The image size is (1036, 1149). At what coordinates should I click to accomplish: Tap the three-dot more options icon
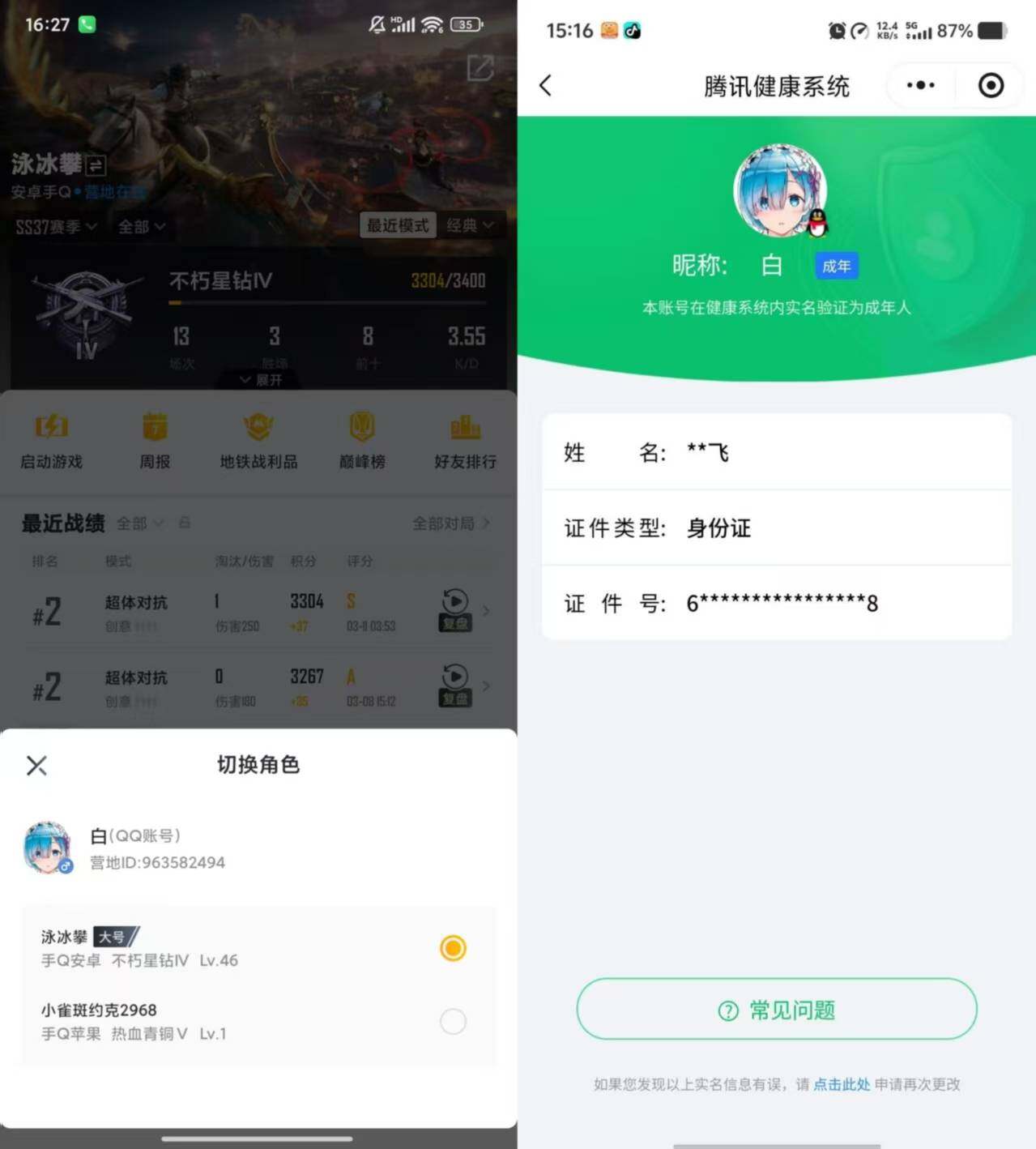[x=919, y=84]
